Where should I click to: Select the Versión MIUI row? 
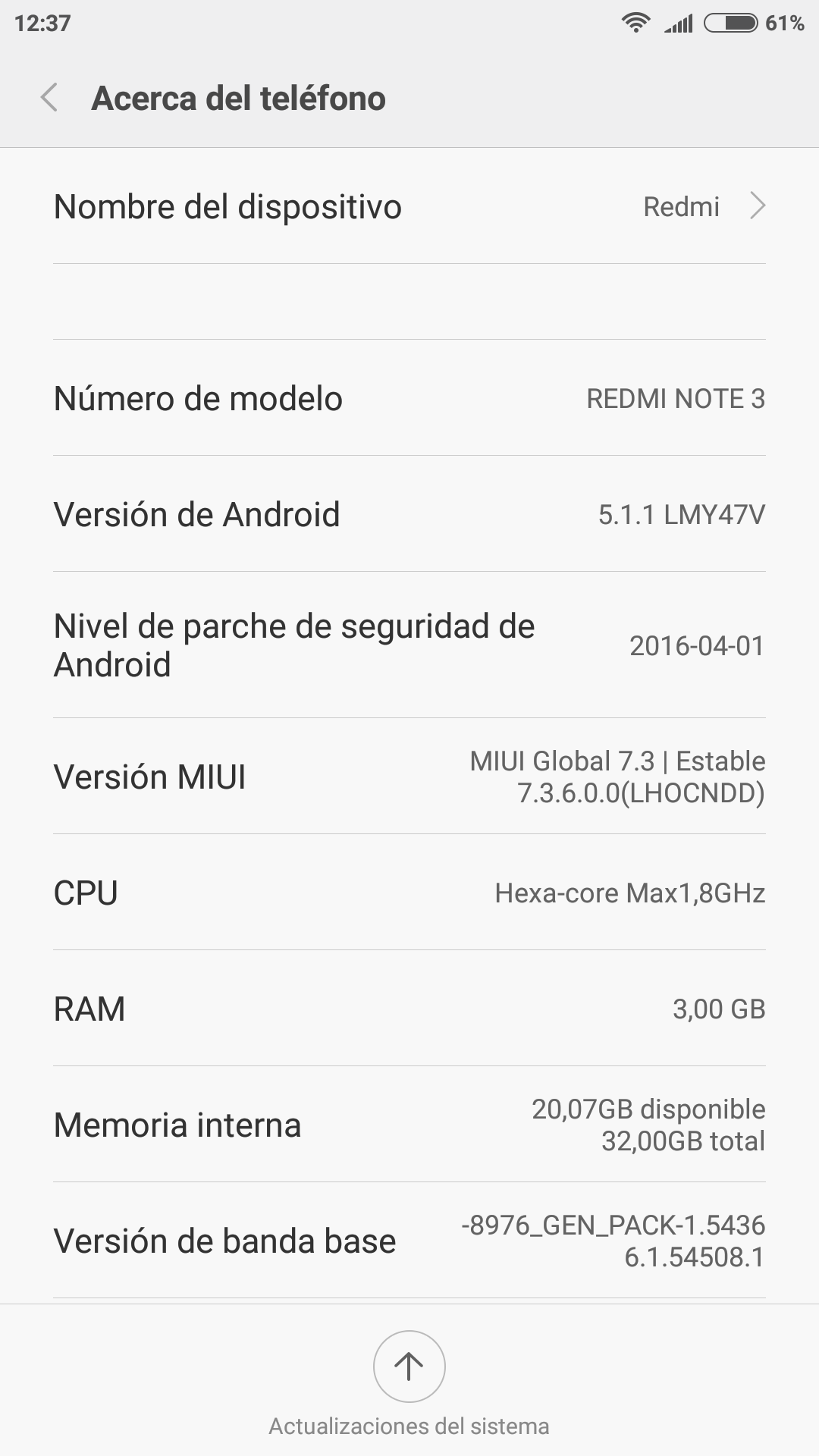pos(409,777)
